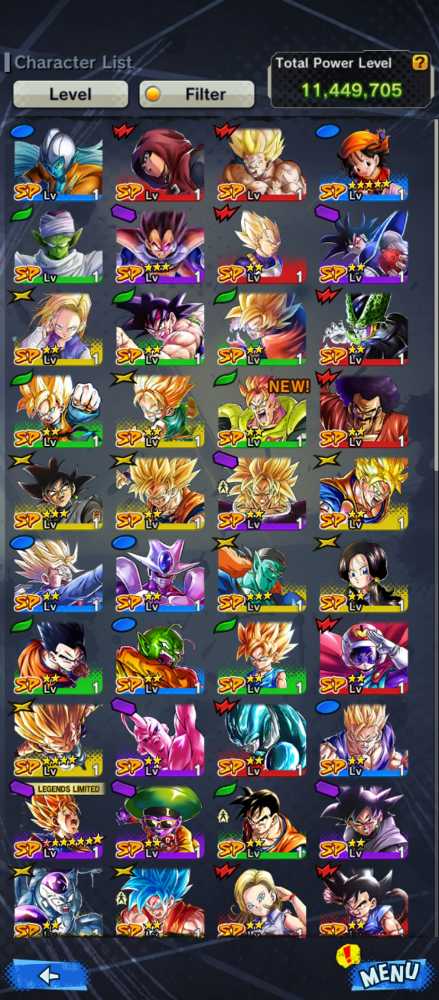Tap the Total Power Level help icon
The height and width of the screenshot is (1000, 439).
pos(419,62)
